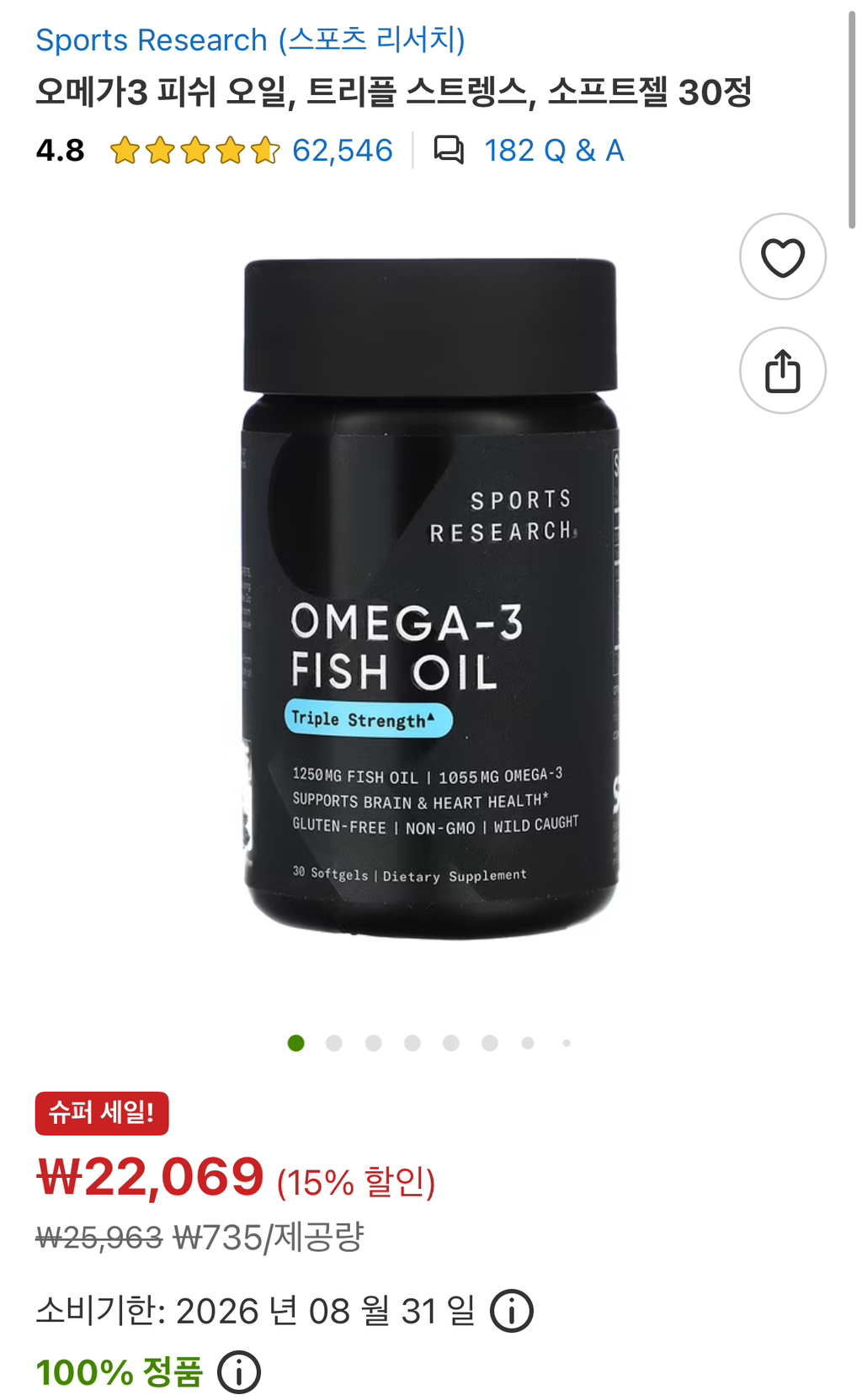The height and width of the screenshot is (1400, 862).
Task: Click the half-filled fifth rating star
Action: point(265,150)
